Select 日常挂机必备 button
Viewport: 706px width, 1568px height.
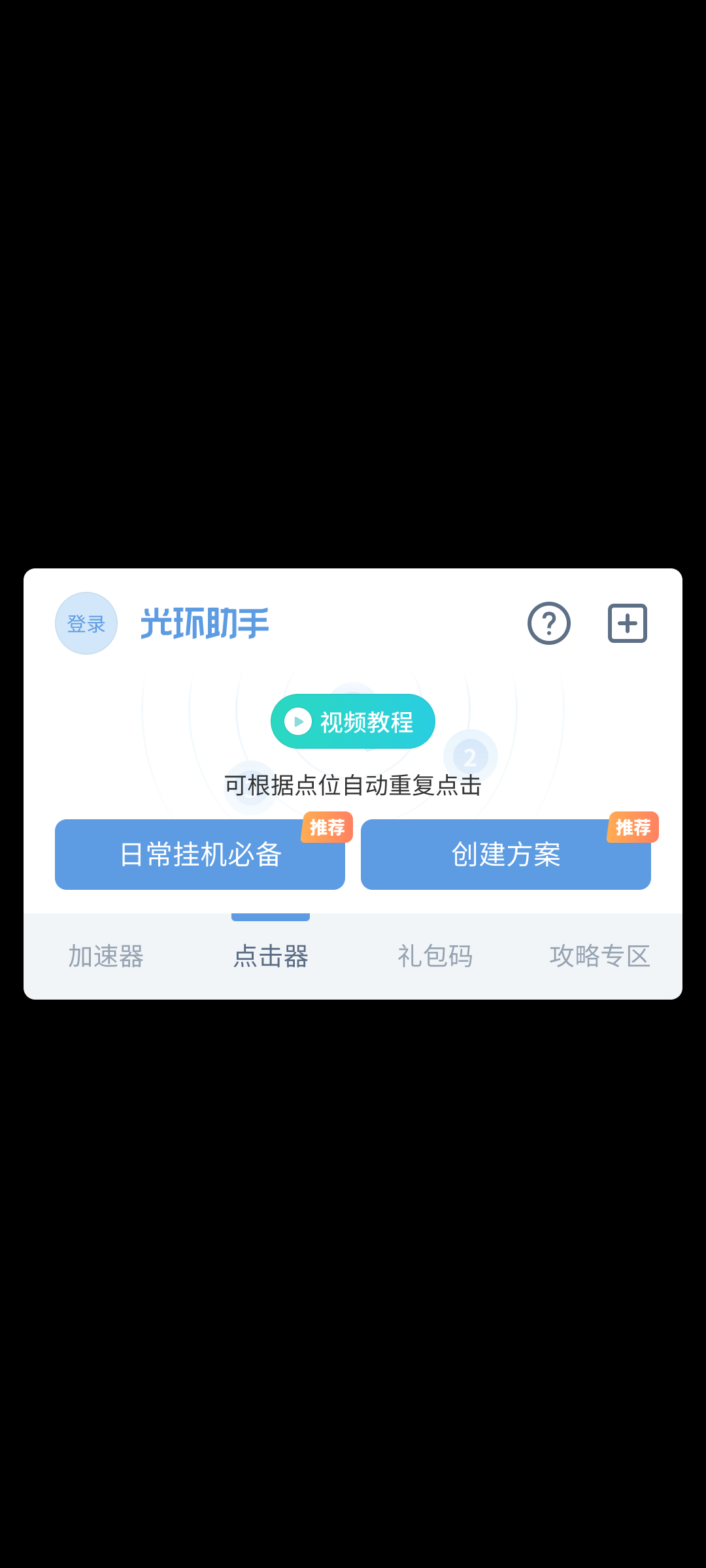(200, 855)
